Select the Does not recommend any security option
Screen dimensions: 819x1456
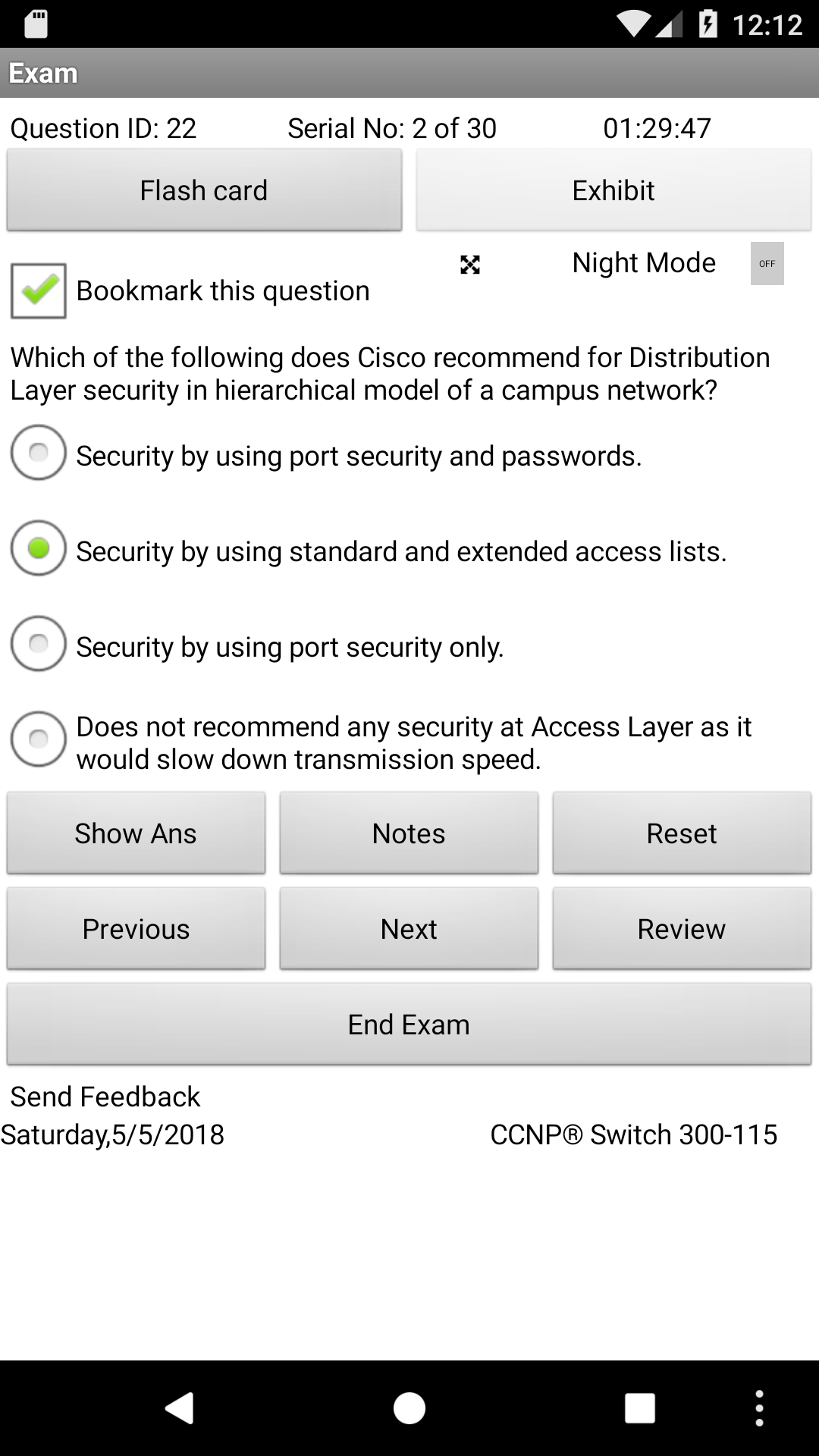point(38,739)
